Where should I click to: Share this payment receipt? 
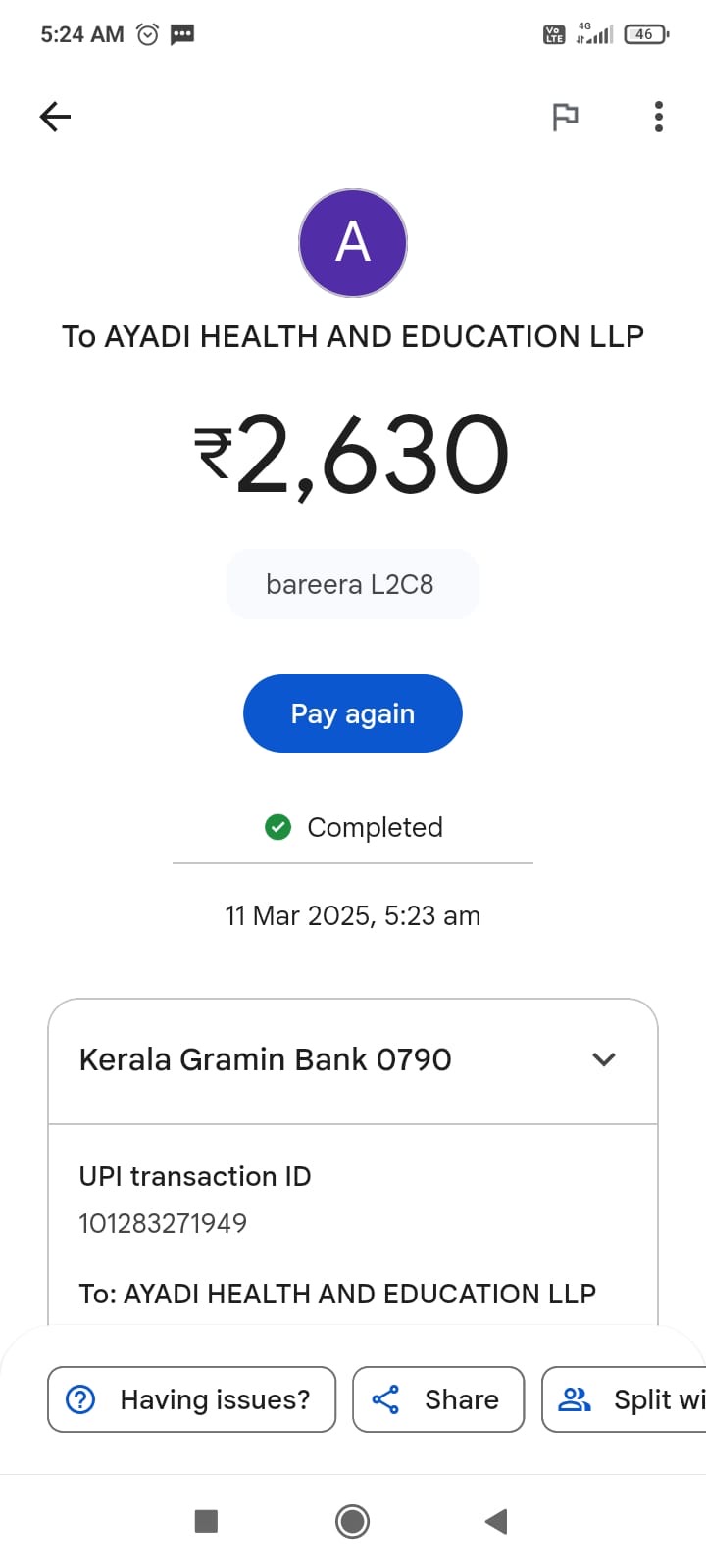438,1399
